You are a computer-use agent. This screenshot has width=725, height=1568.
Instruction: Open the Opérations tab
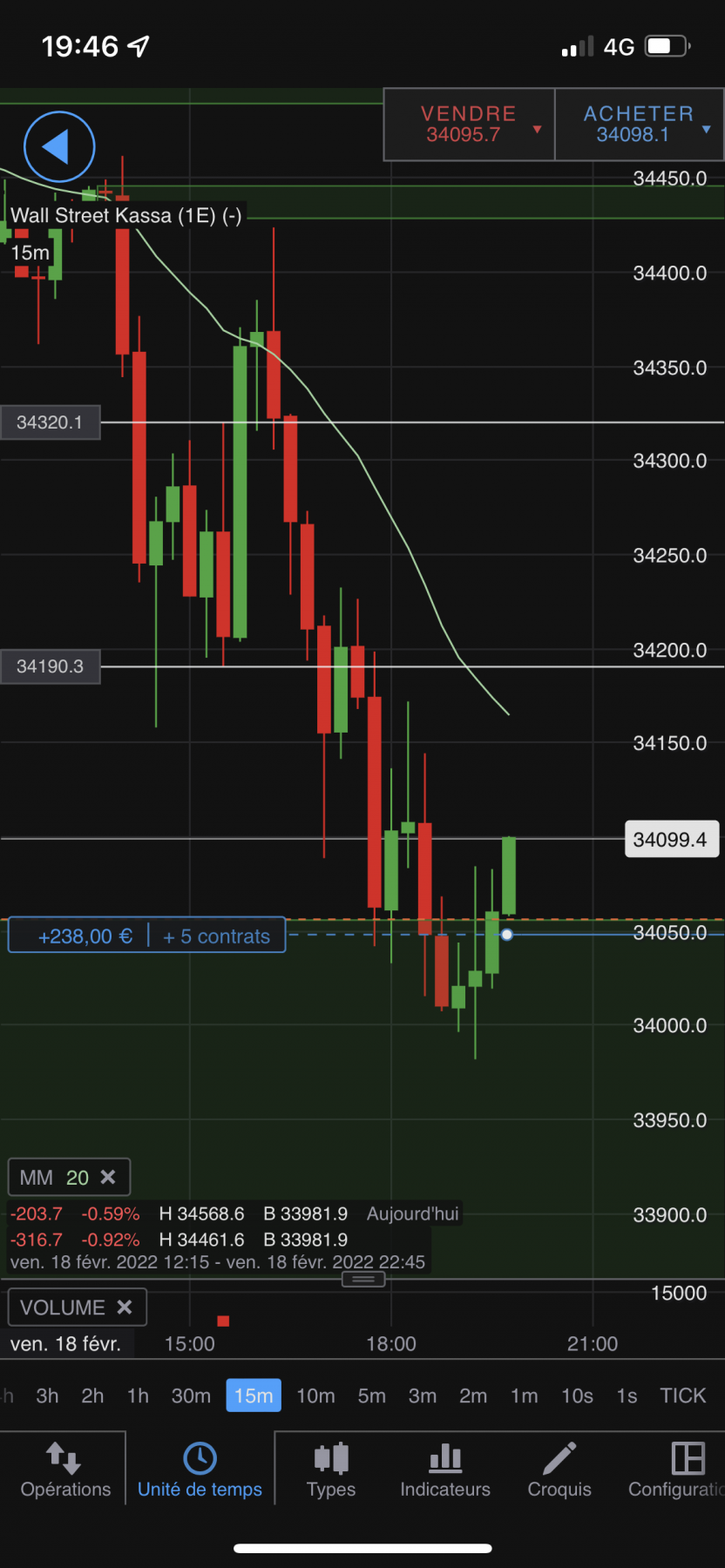pyautogui.click(x=65, y=1470)
